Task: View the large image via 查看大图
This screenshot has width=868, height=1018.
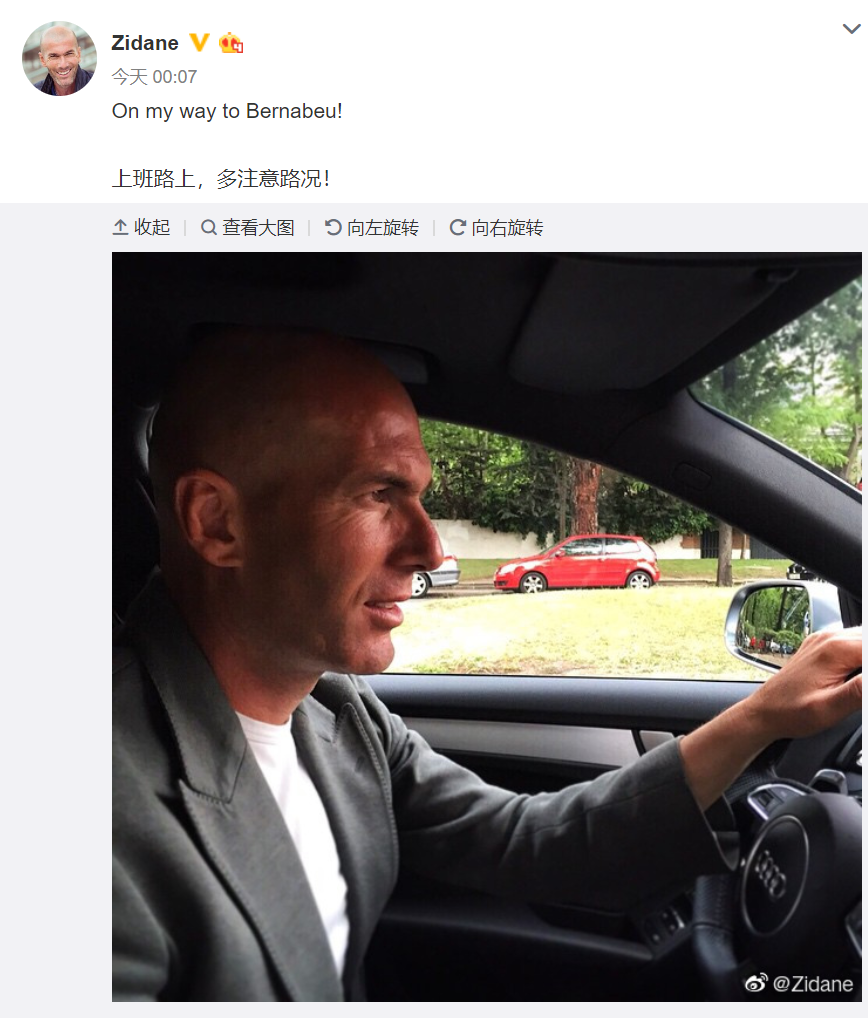Action: [248, 228]
